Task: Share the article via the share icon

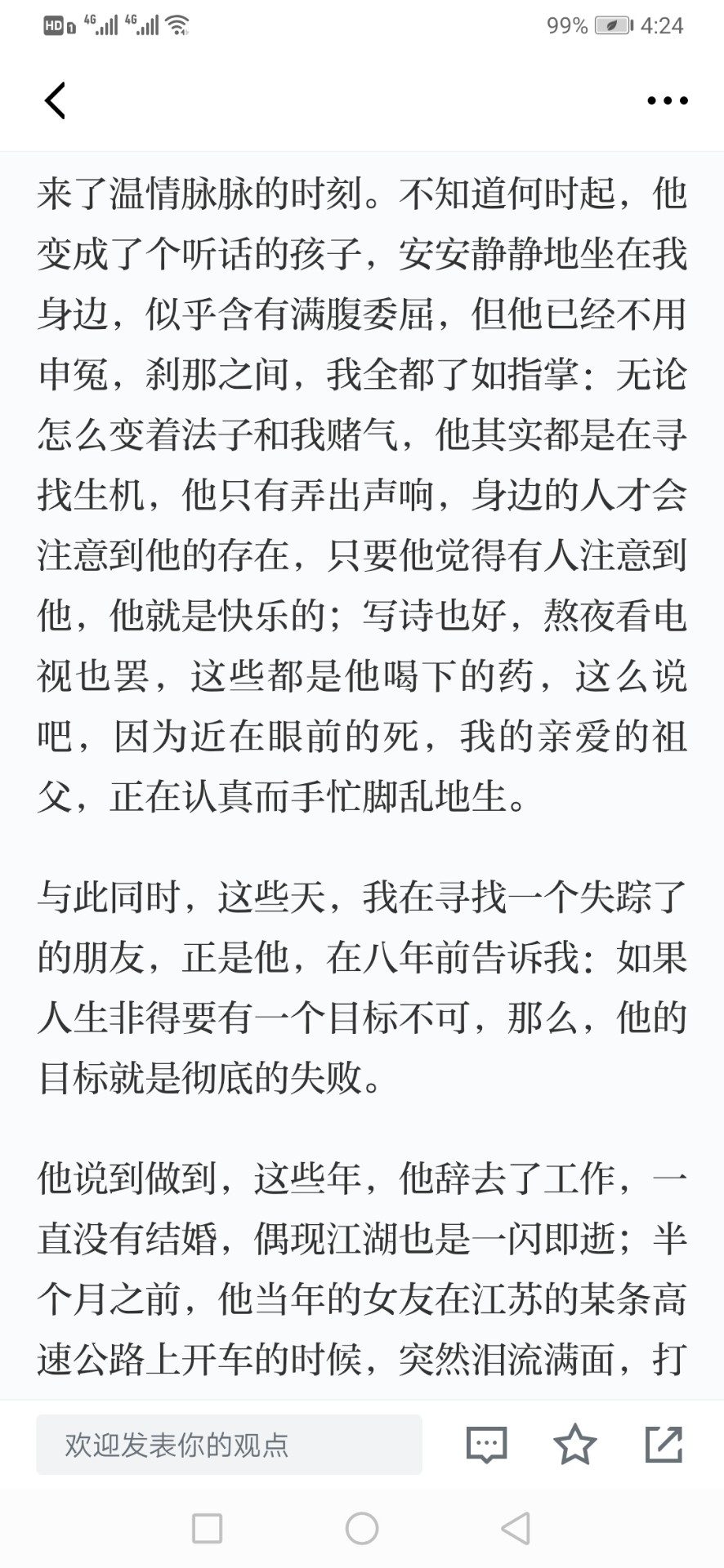Action: [x=664, y=1445]
